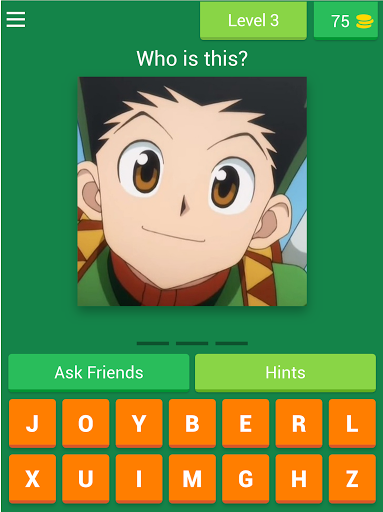Select the letter J tile
Screen dimensions: 383x512
pyautogui.click(x=32, y=423)
